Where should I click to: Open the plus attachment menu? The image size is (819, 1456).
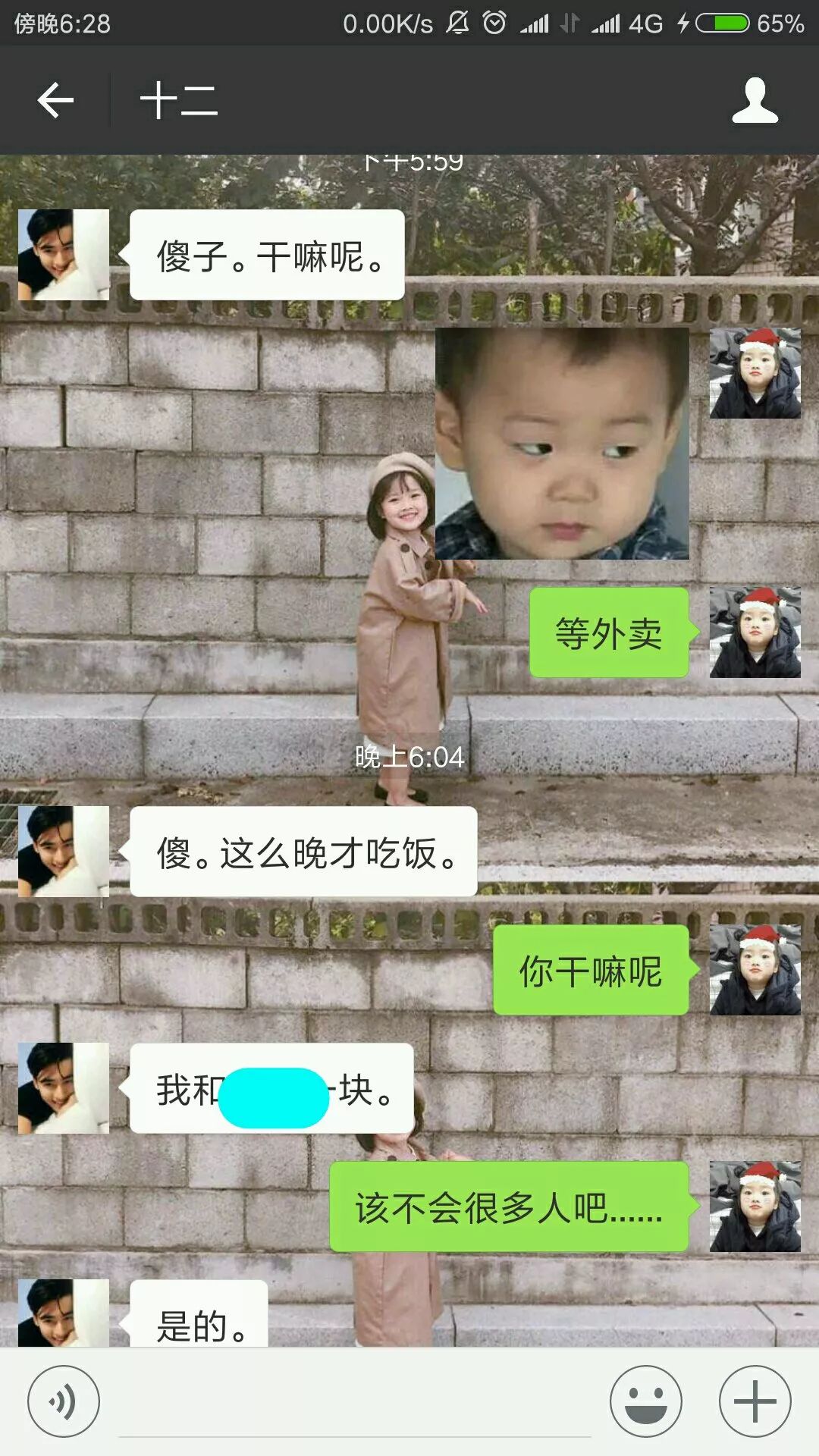click(x=755, y=1401)
